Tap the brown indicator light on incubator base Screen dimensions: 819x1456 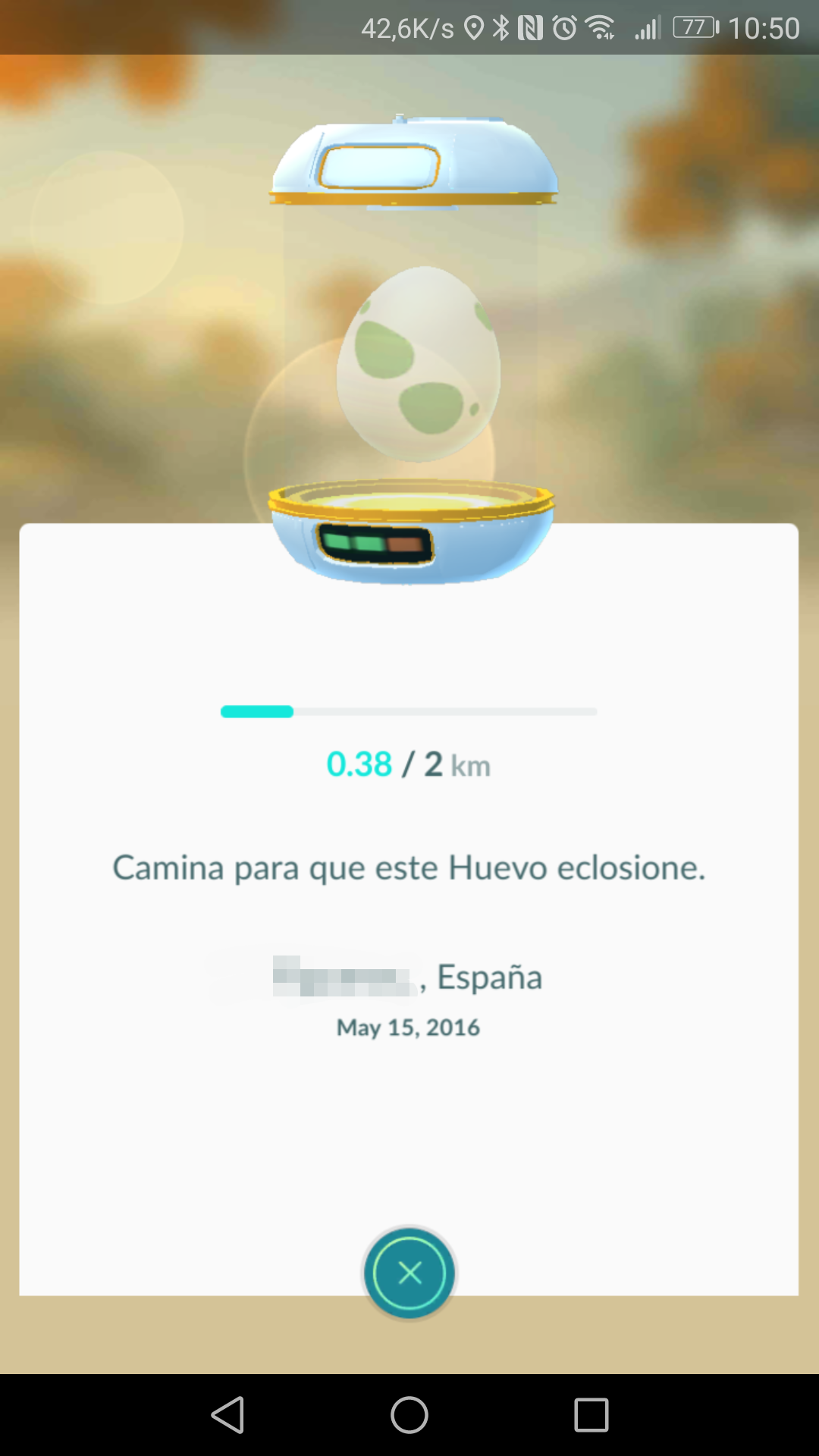pyautogui.click(x=404, y=543)
